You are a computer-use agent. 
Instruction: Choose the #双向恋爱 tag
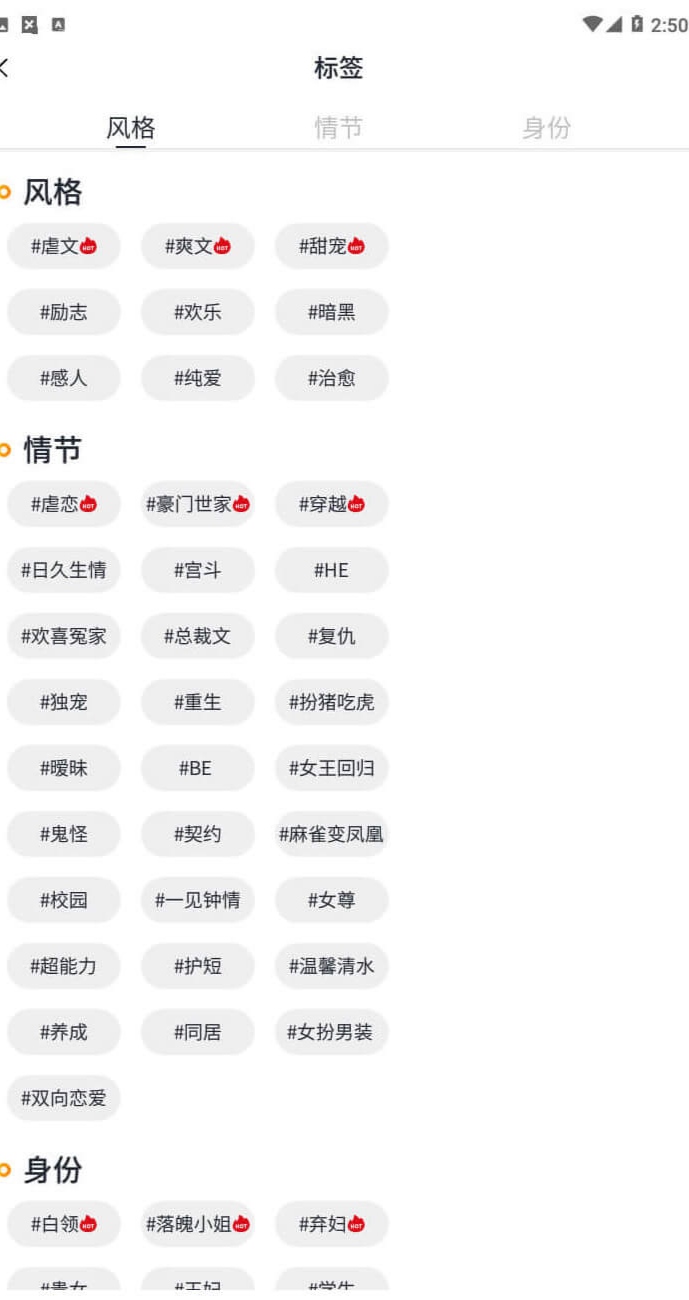[x=64, y=1098]
